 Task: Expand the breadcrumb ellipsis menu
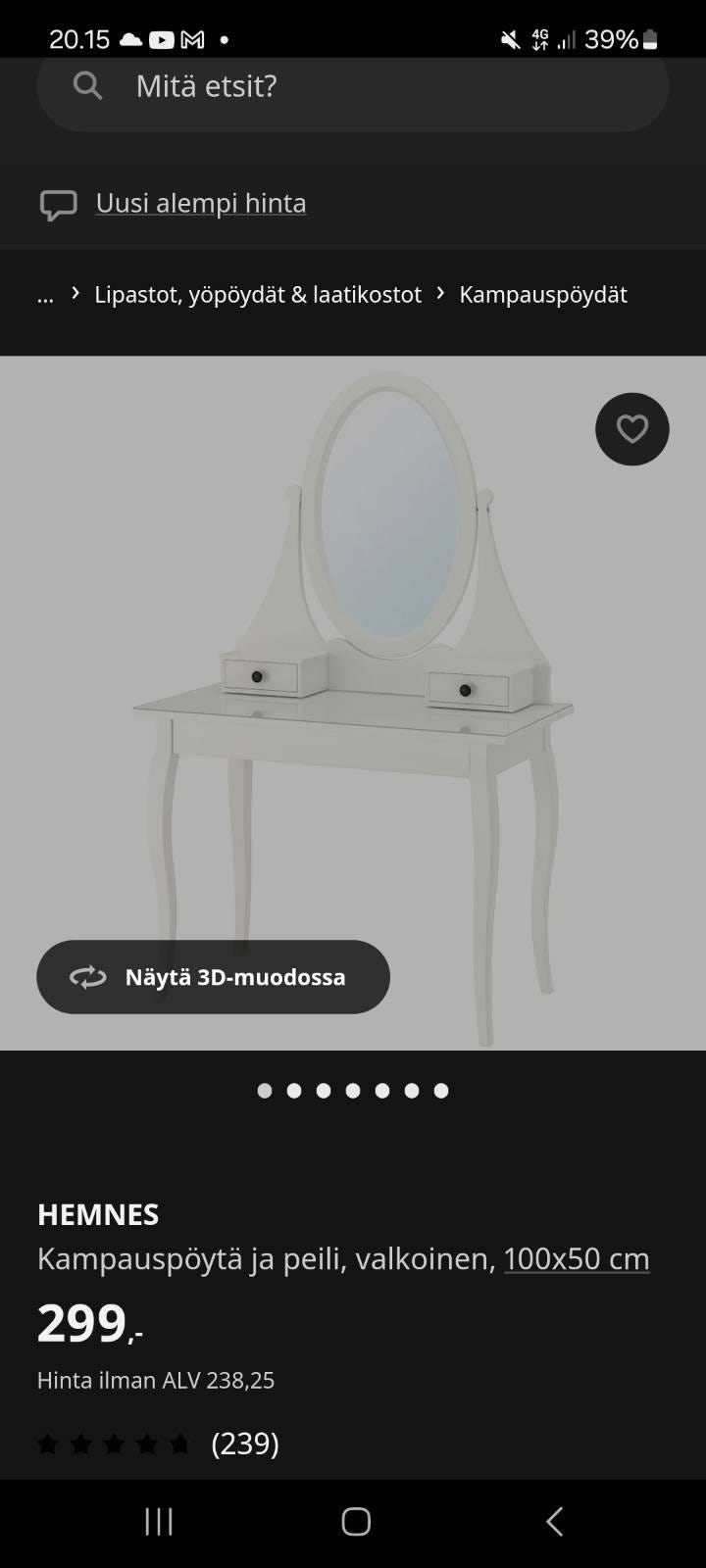tap(44, 294)
